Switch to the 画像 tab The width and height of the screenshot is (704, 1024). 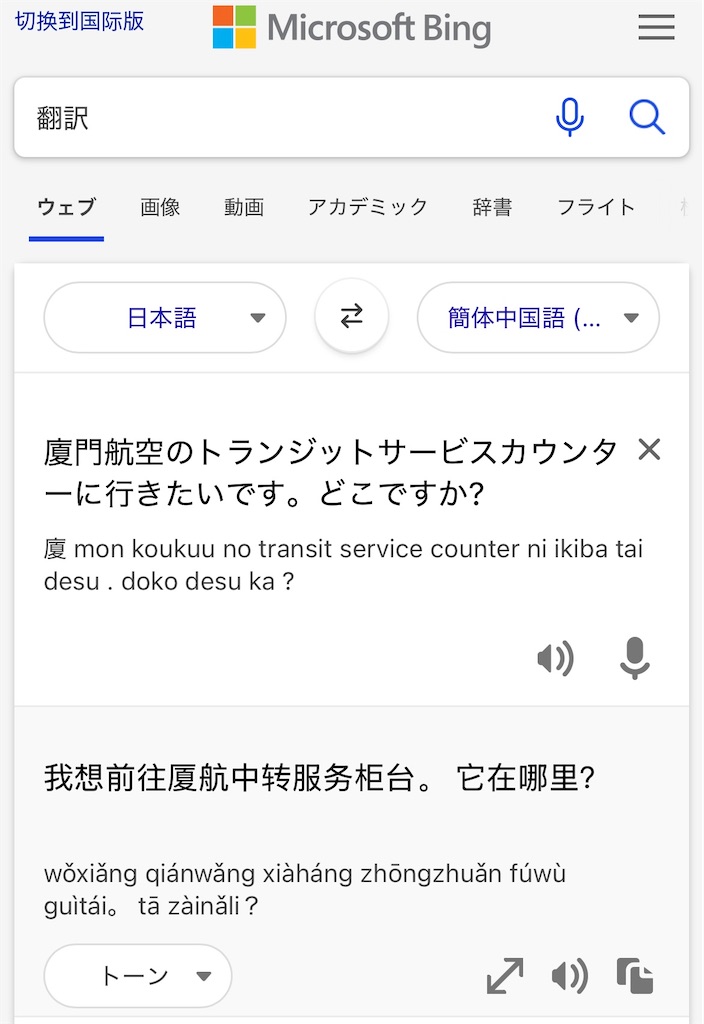[x=160, y=207]
